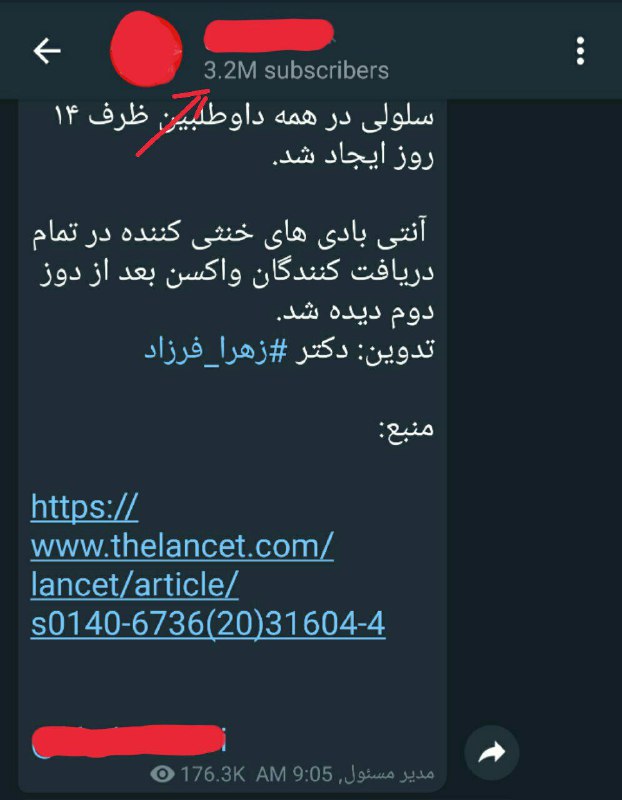Open the three-dot overflow menu
Viewport: 622px width, 800px height.
(x=581, y=52)
